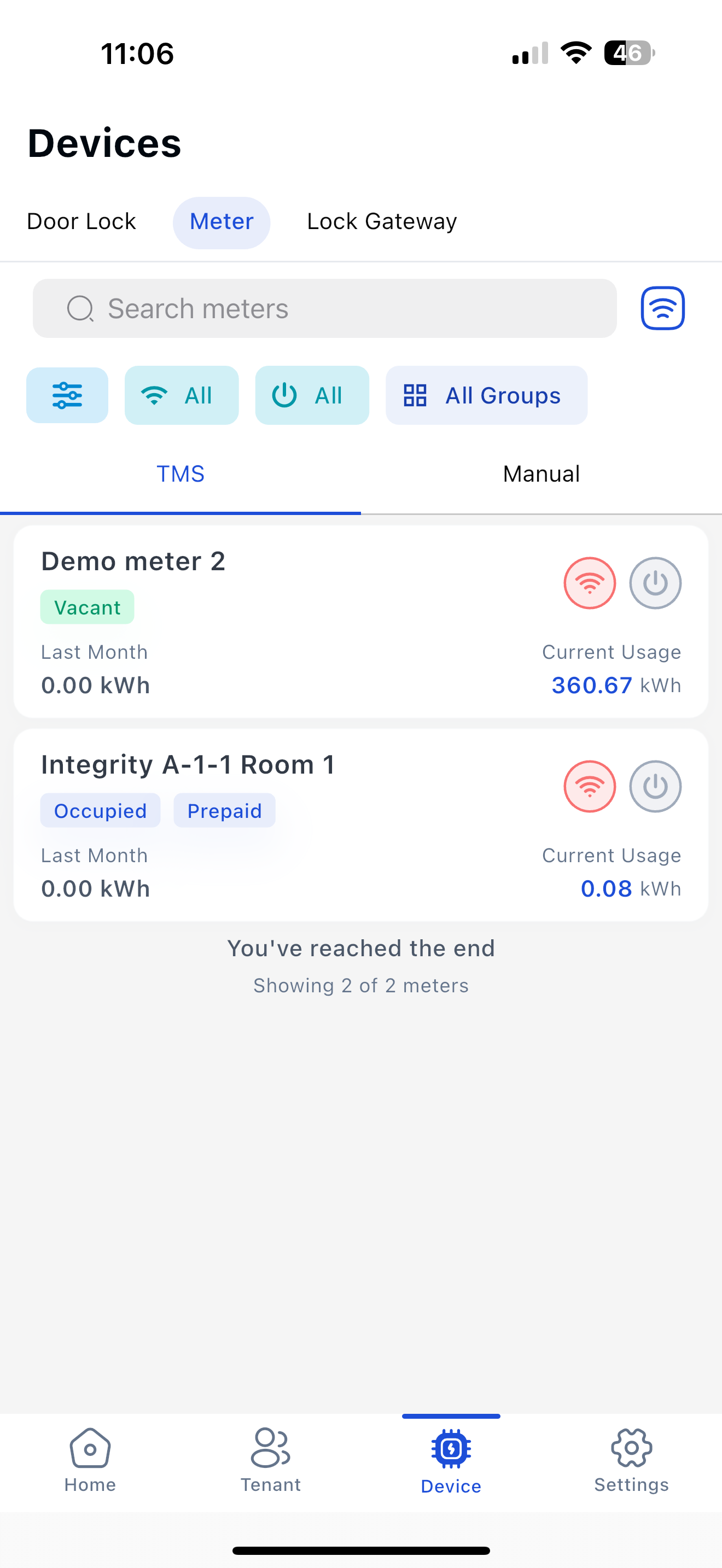Open the Lock Gateway tab

[382, 221]
